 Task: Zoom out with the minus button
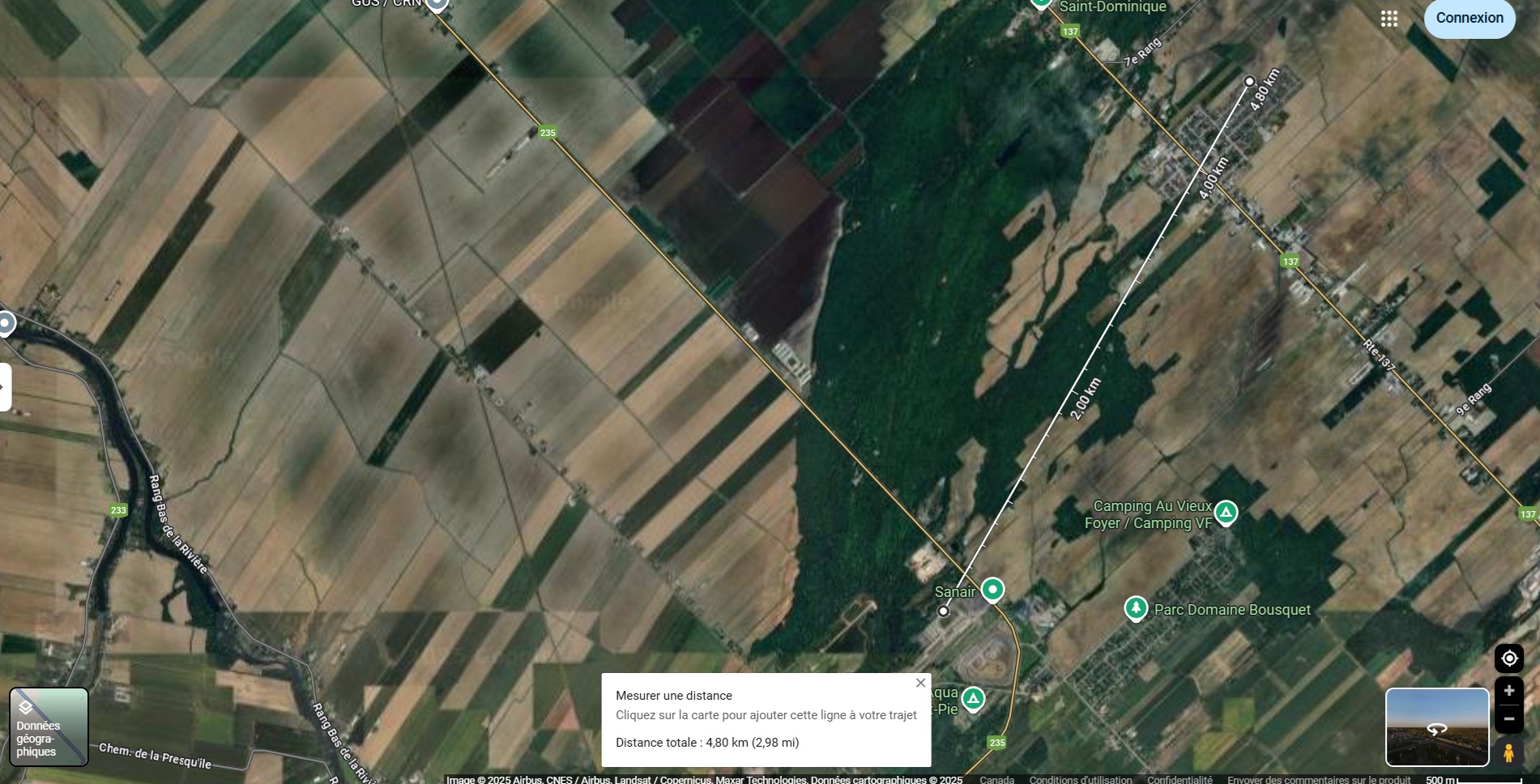pos(1508,718)
